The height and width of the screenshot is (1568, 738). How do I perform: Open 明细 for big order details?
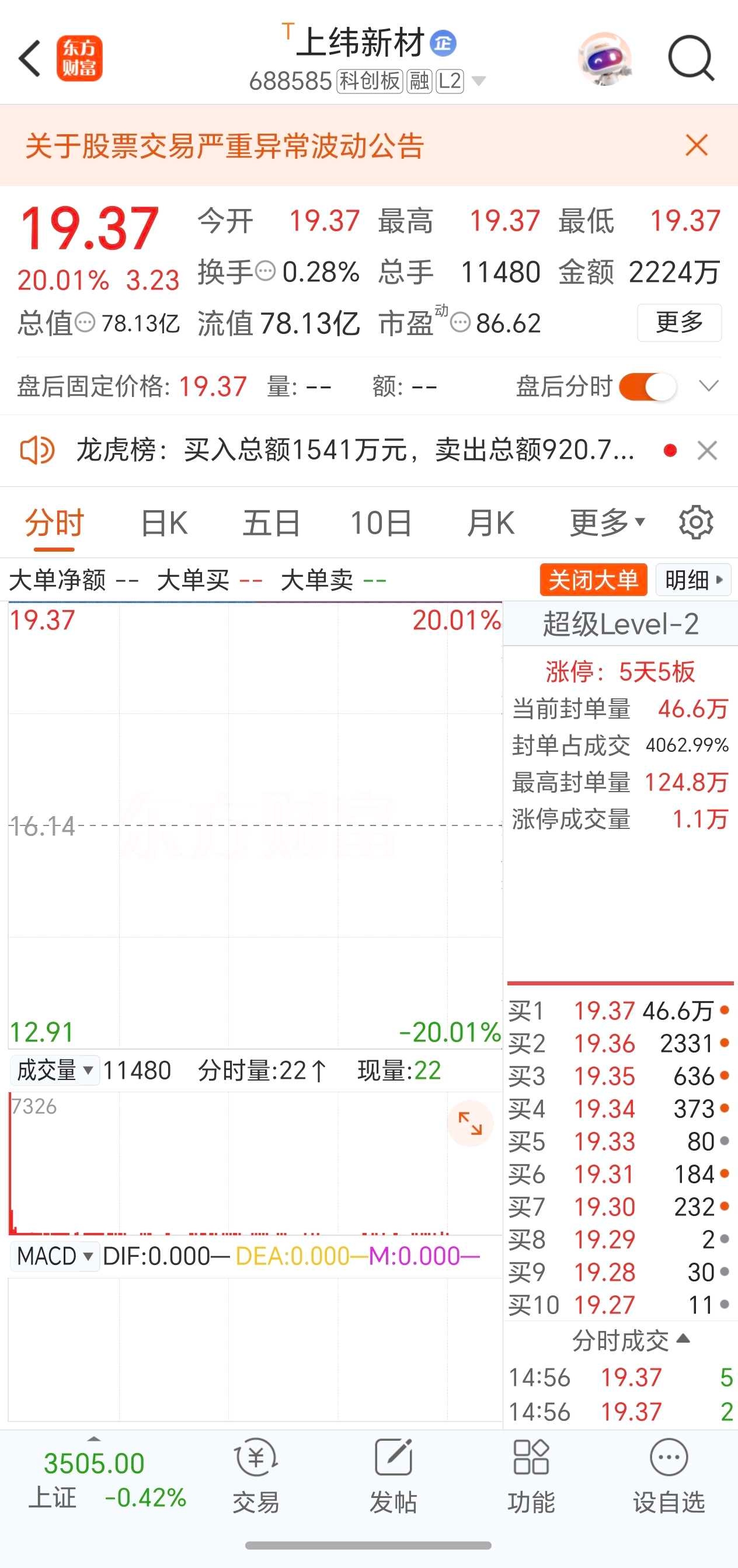click(694, 580)
